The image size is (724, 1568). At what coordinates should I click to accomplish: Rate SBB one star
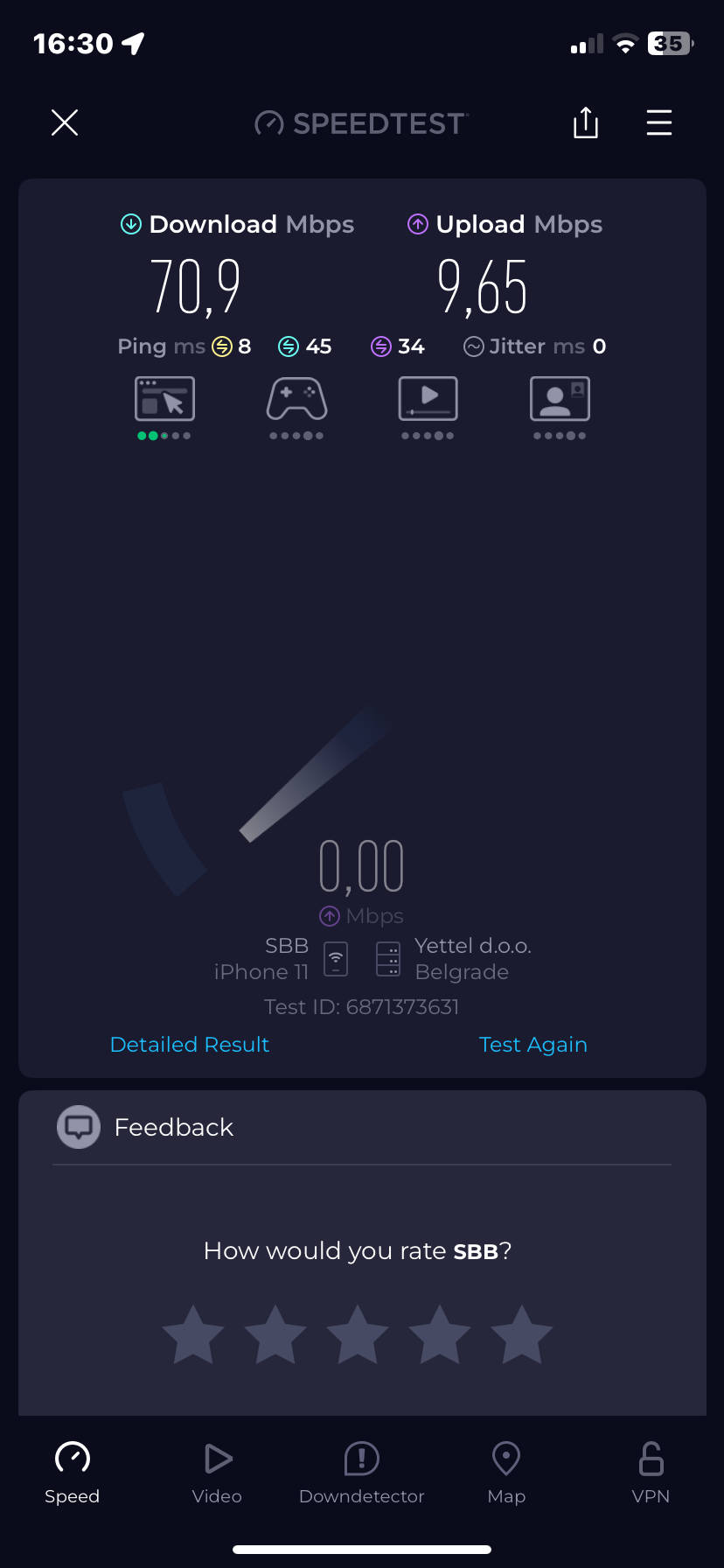click(193, 1334)
